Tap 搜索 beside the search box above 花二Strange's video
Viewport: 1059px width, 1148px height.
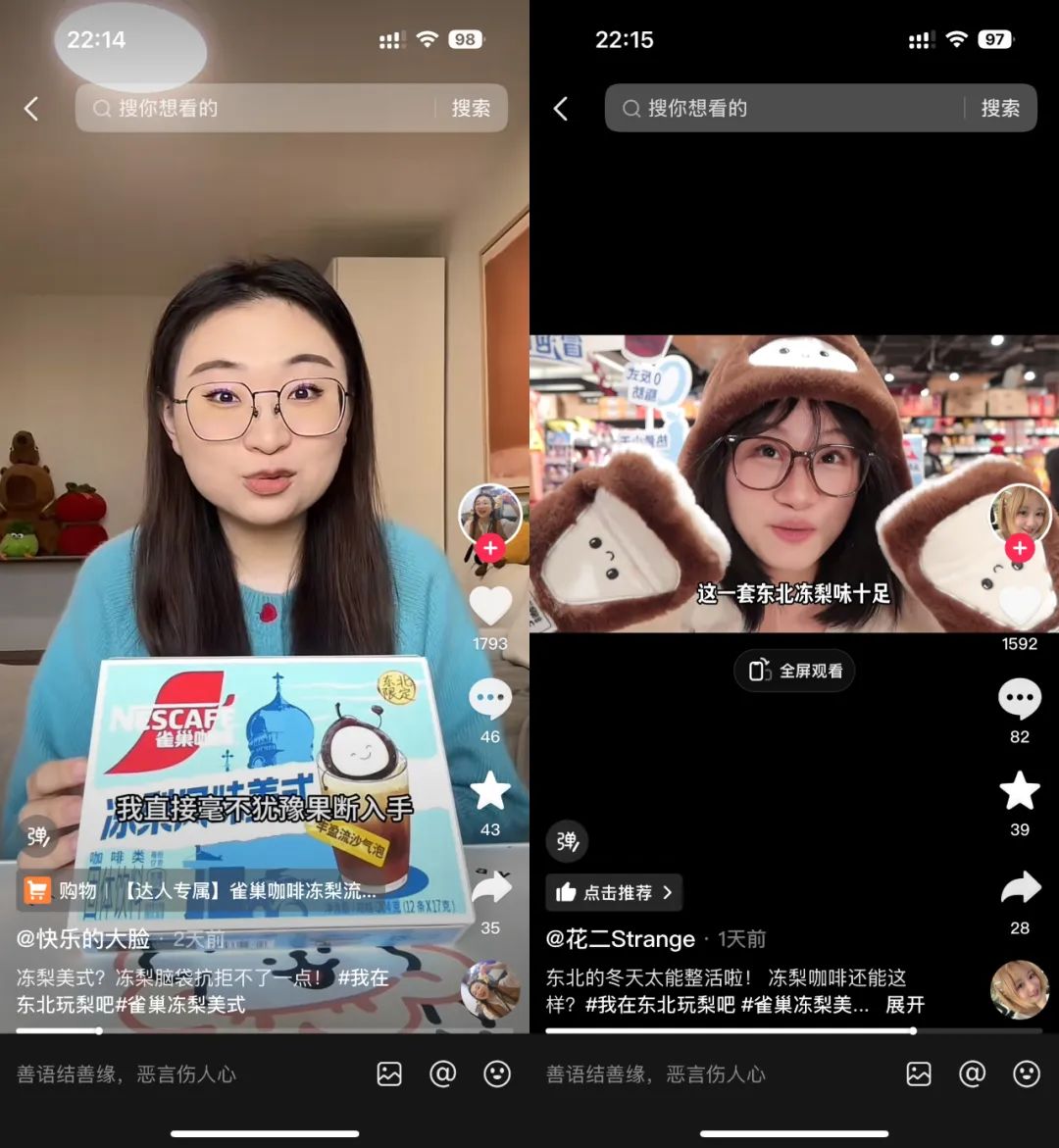[1000, 108]
